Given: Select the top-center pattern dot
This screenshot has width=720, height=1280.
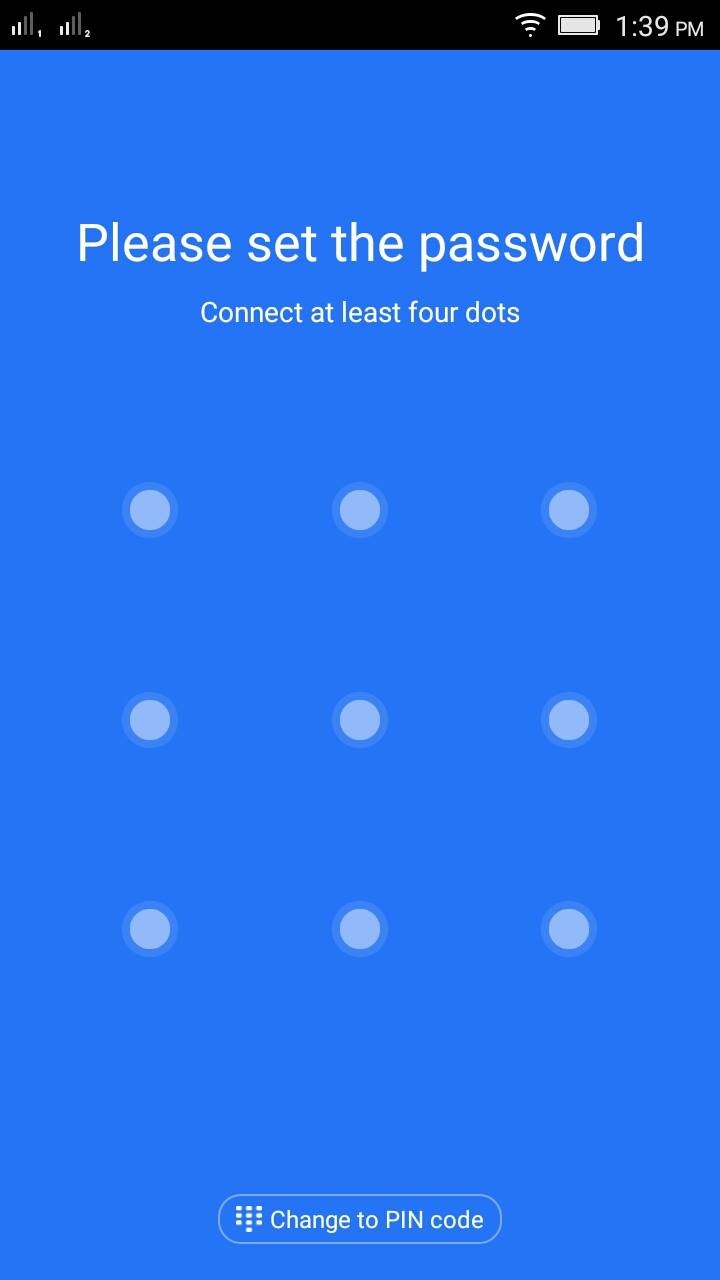Looking at the screenshot, I should coord(360,510).
